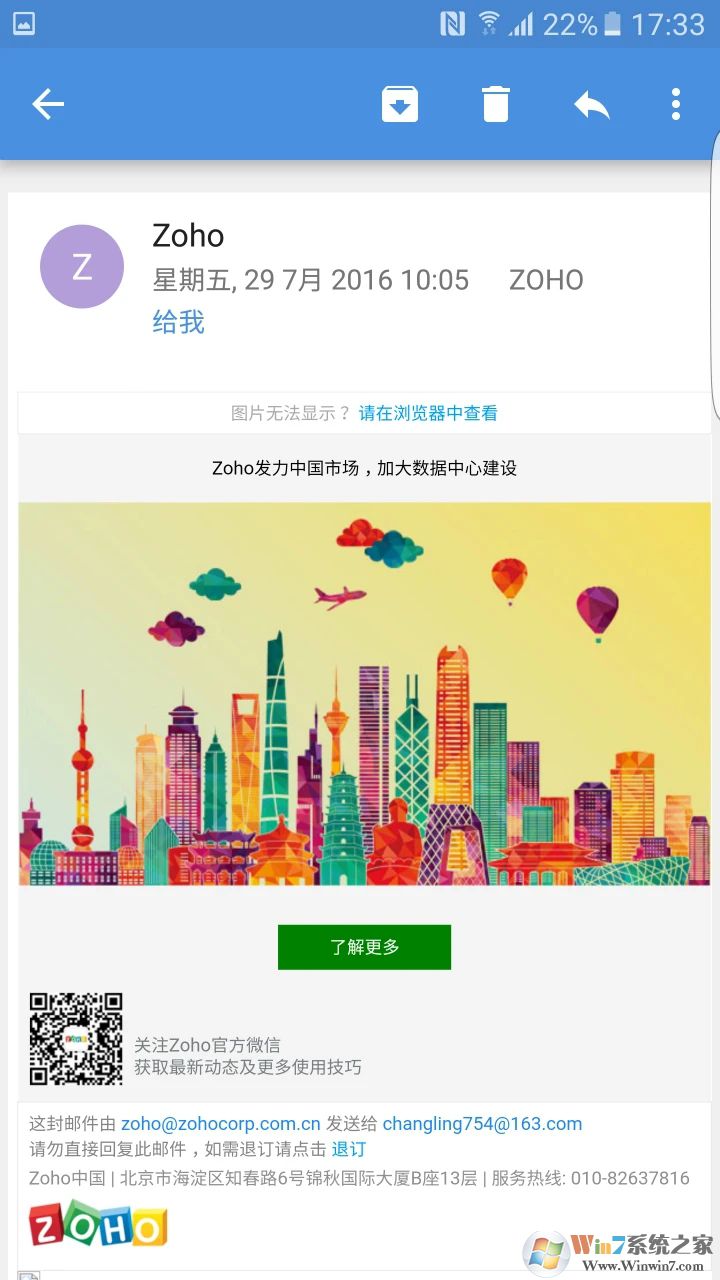Viewport: 720px width, 1280px height.
Task: Archive this email
Action: (399, 104)
